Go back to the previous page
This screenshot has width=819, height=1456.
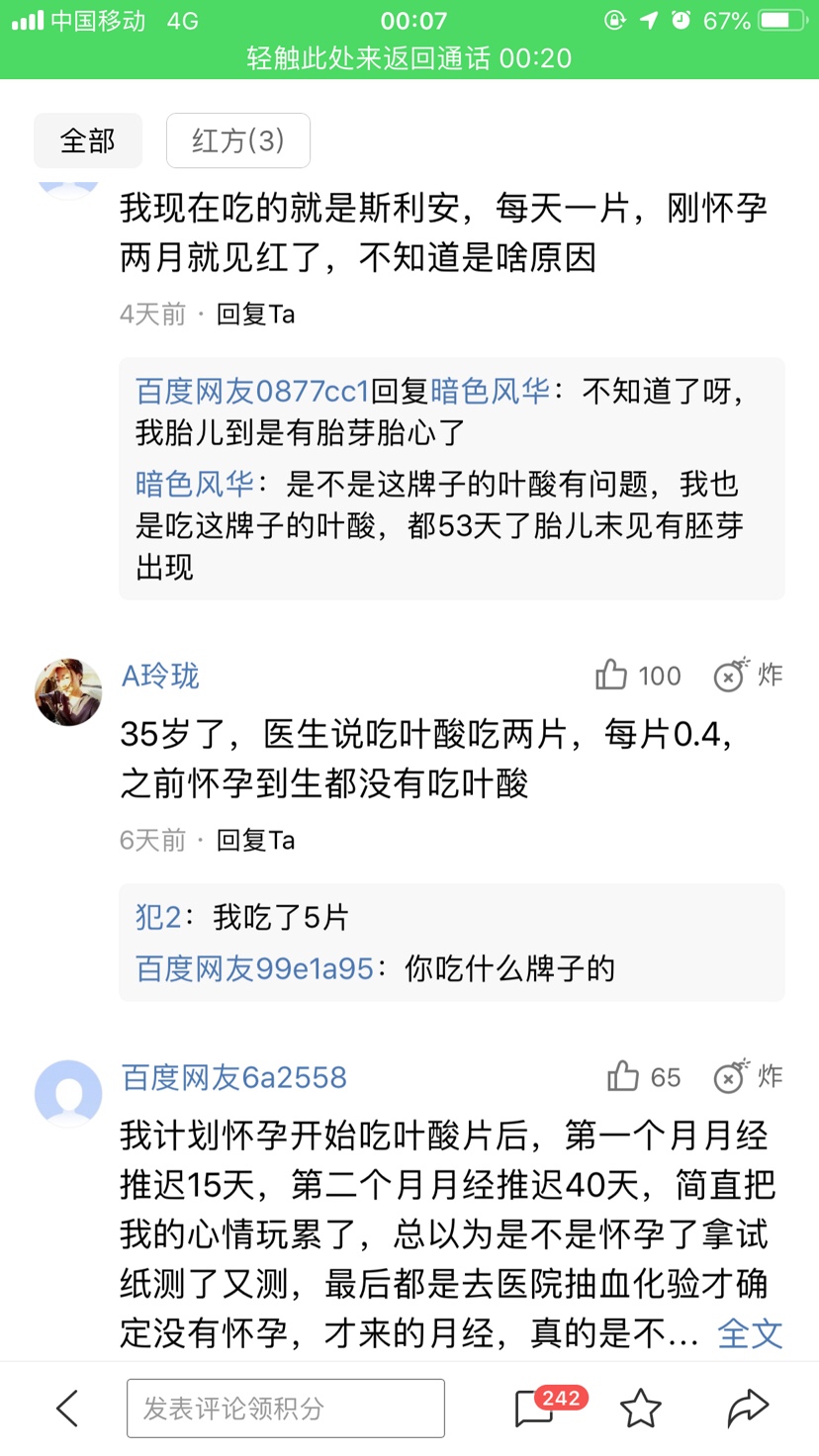click(66, 1408)
